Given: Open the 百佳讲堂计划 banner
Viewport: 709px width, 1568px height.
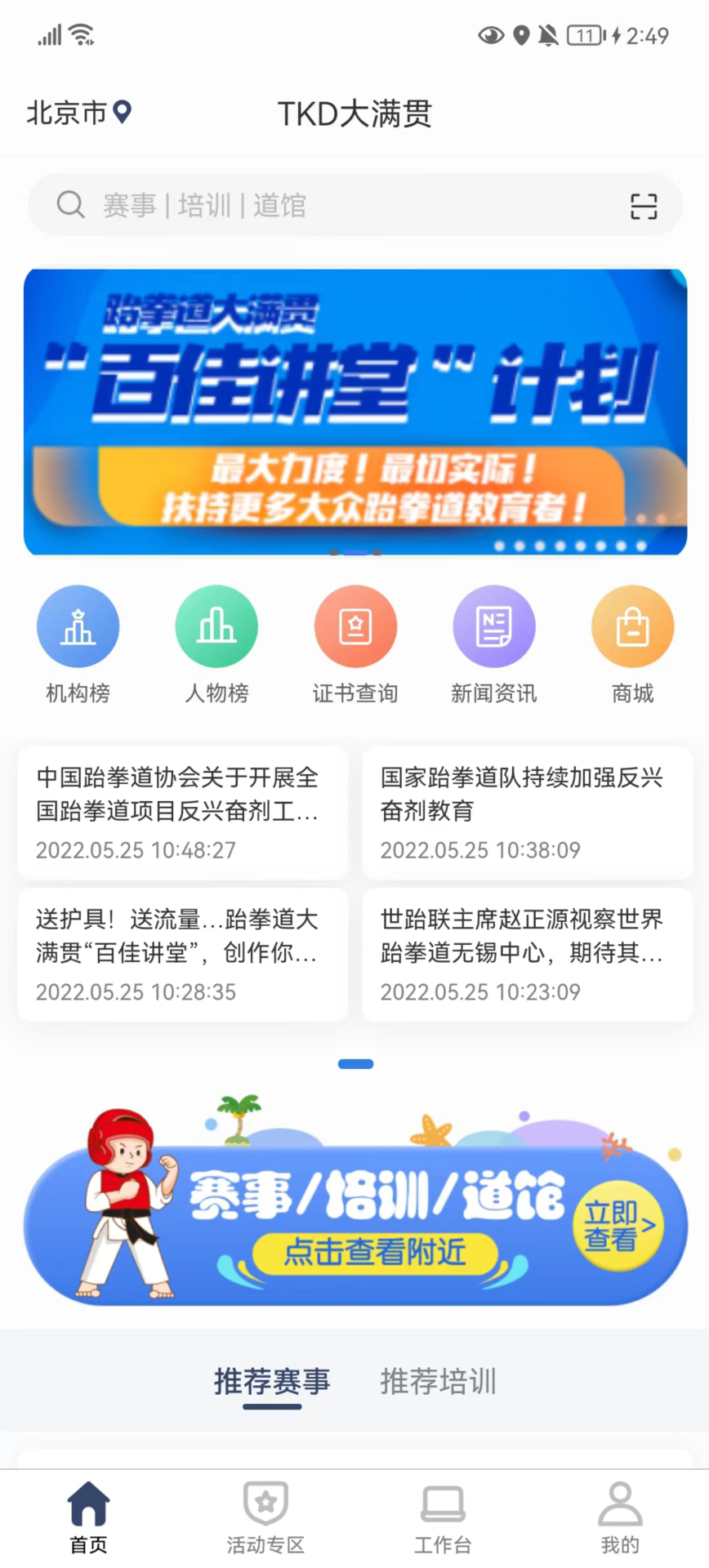Looking at the screenshot, I should (354, 412).
